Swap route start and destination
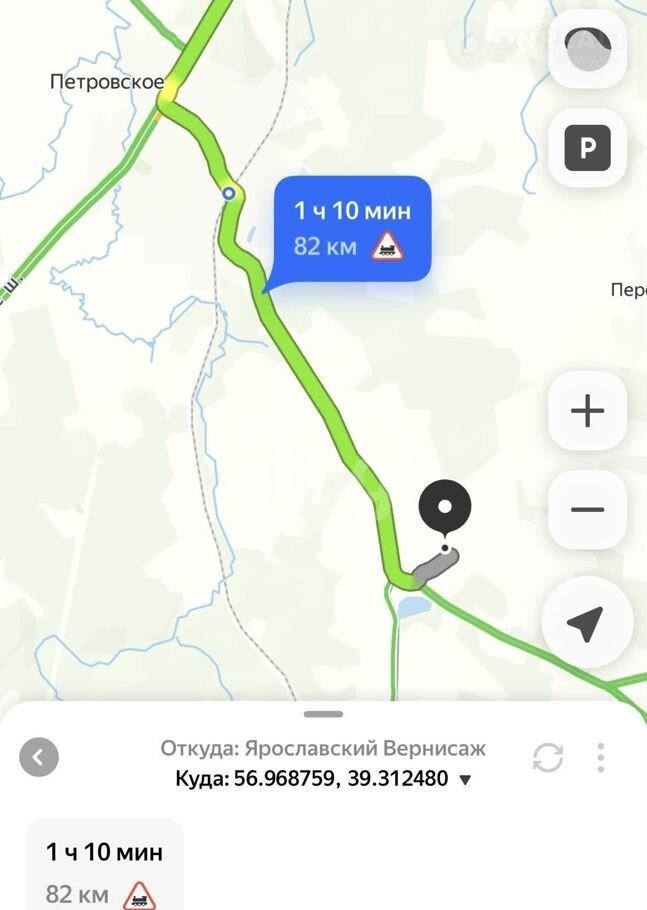The image size is (647, 910). tap(548, 758)
